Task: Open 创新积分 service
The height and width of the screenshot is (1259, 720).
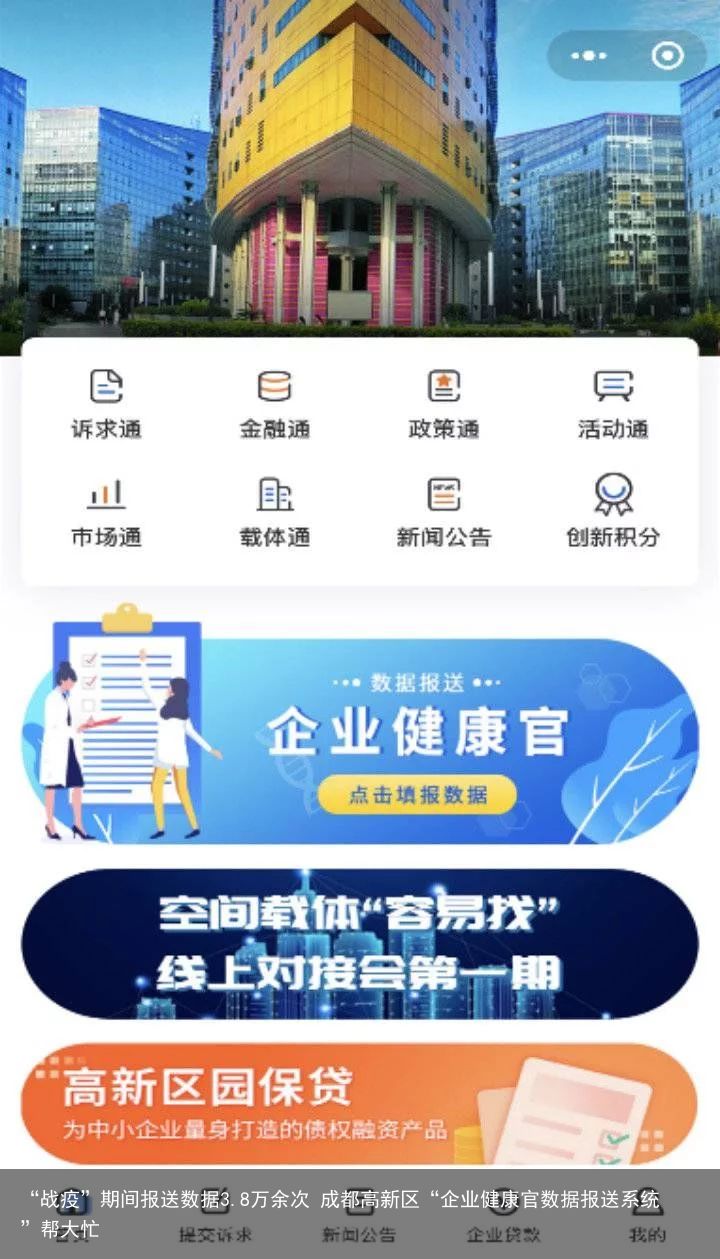Action: click(x=612, y=512)
